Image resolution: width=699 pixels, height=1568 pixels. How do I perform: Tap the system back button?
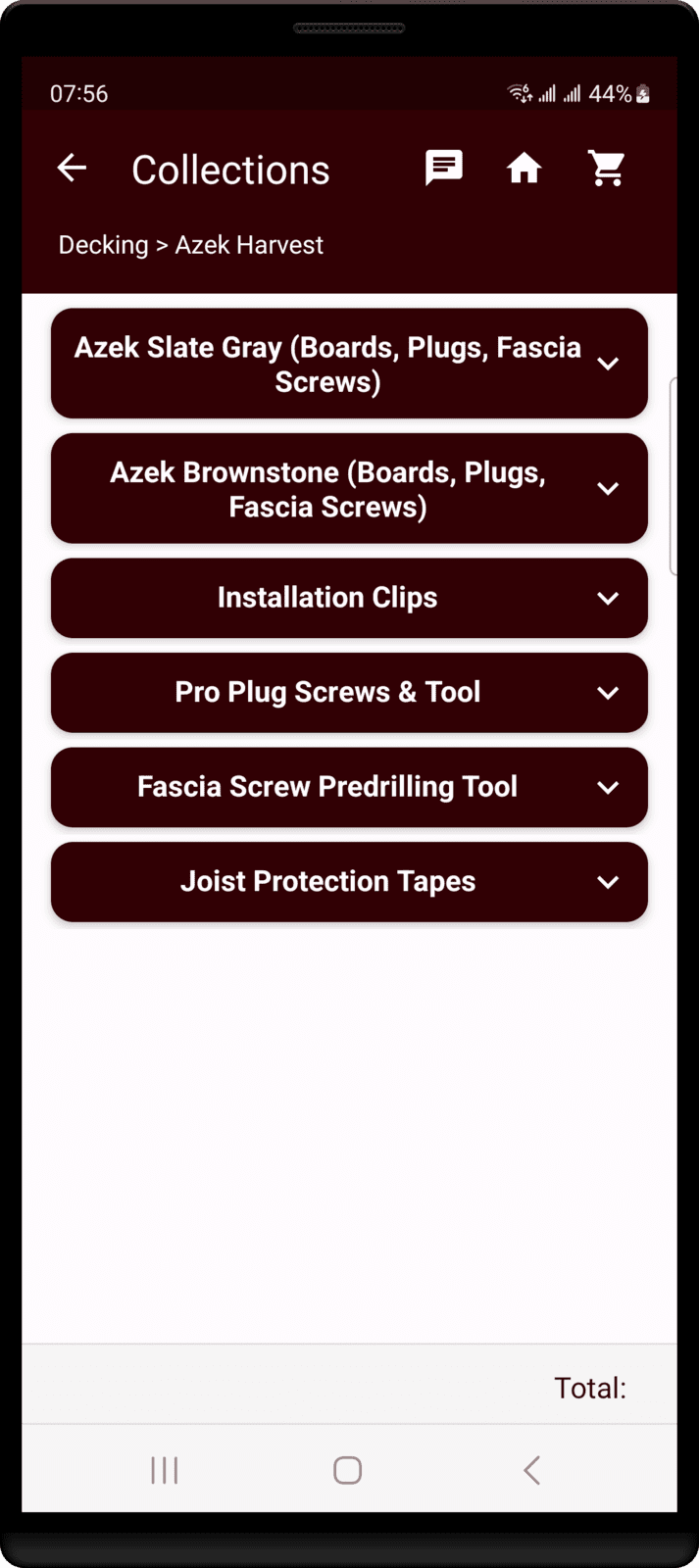[531, 1470]
